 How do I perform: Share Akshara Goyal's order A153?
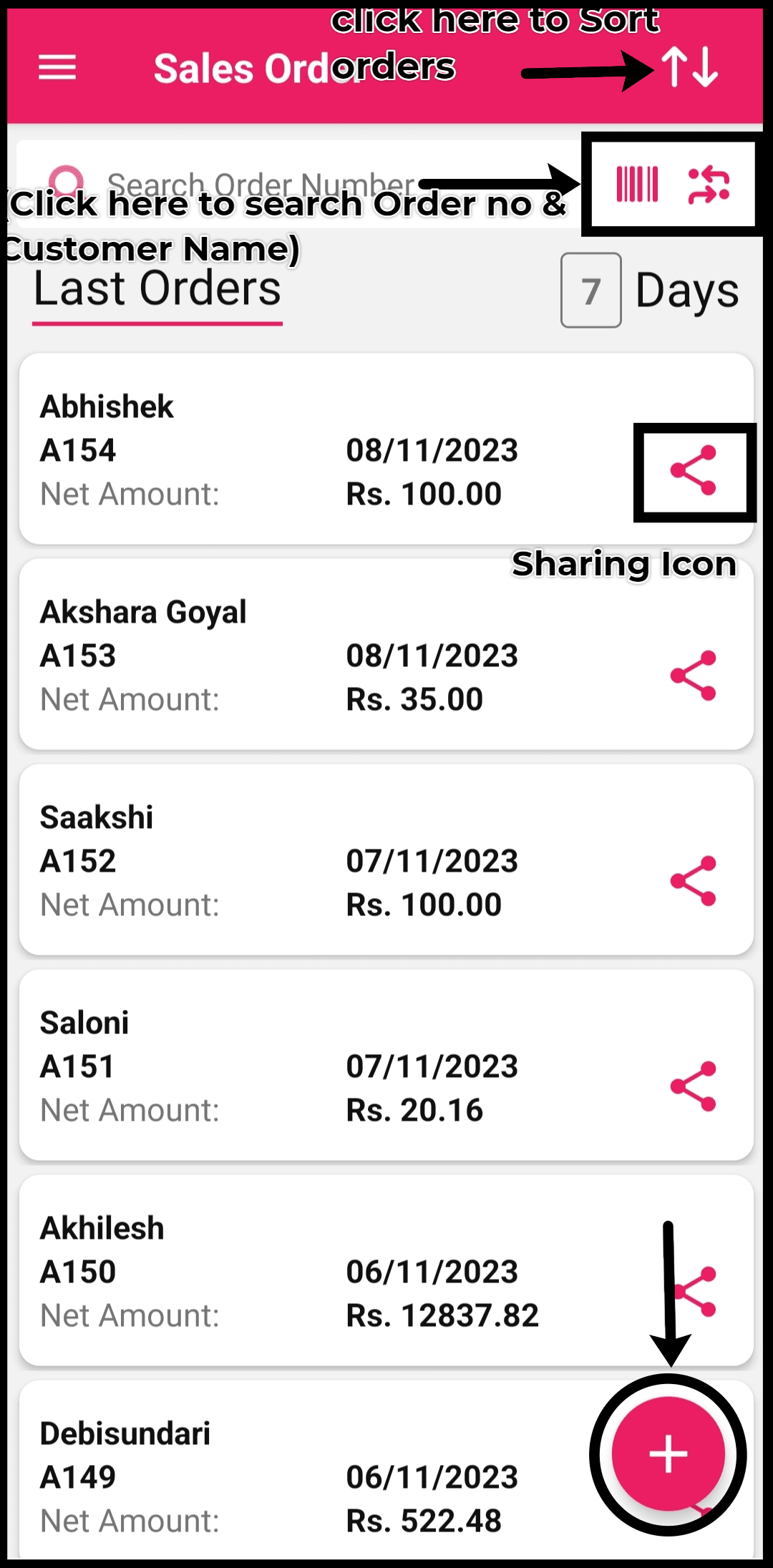[693, 676]
